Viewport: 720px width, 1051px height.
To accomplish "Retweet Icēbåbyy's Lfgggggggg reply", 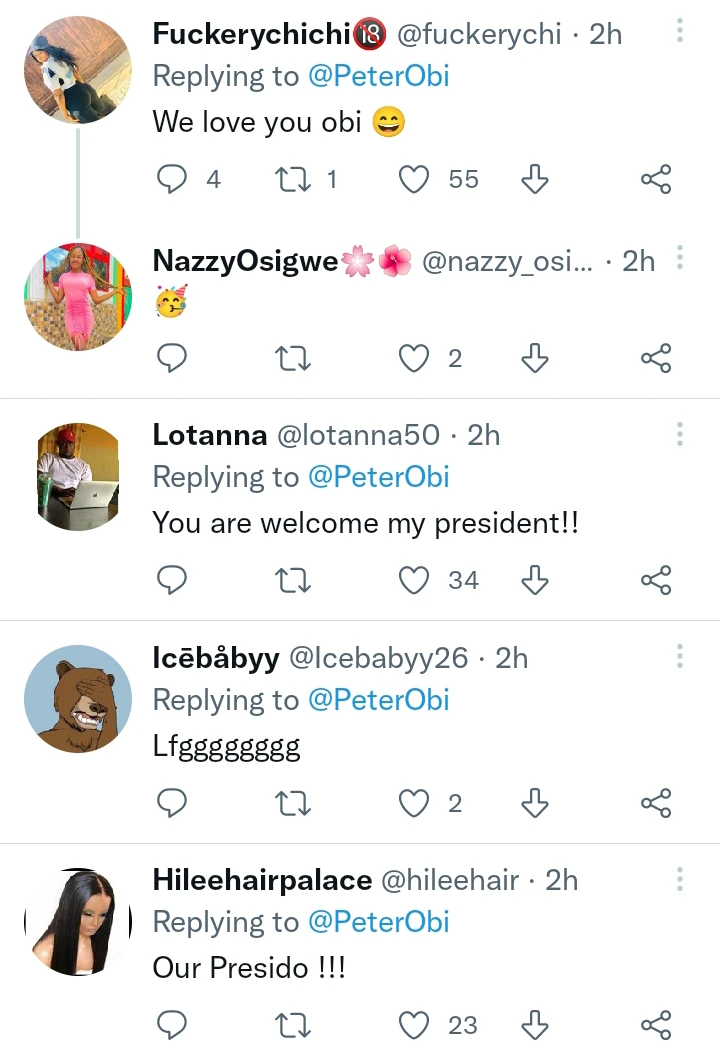I will [293, 803].
